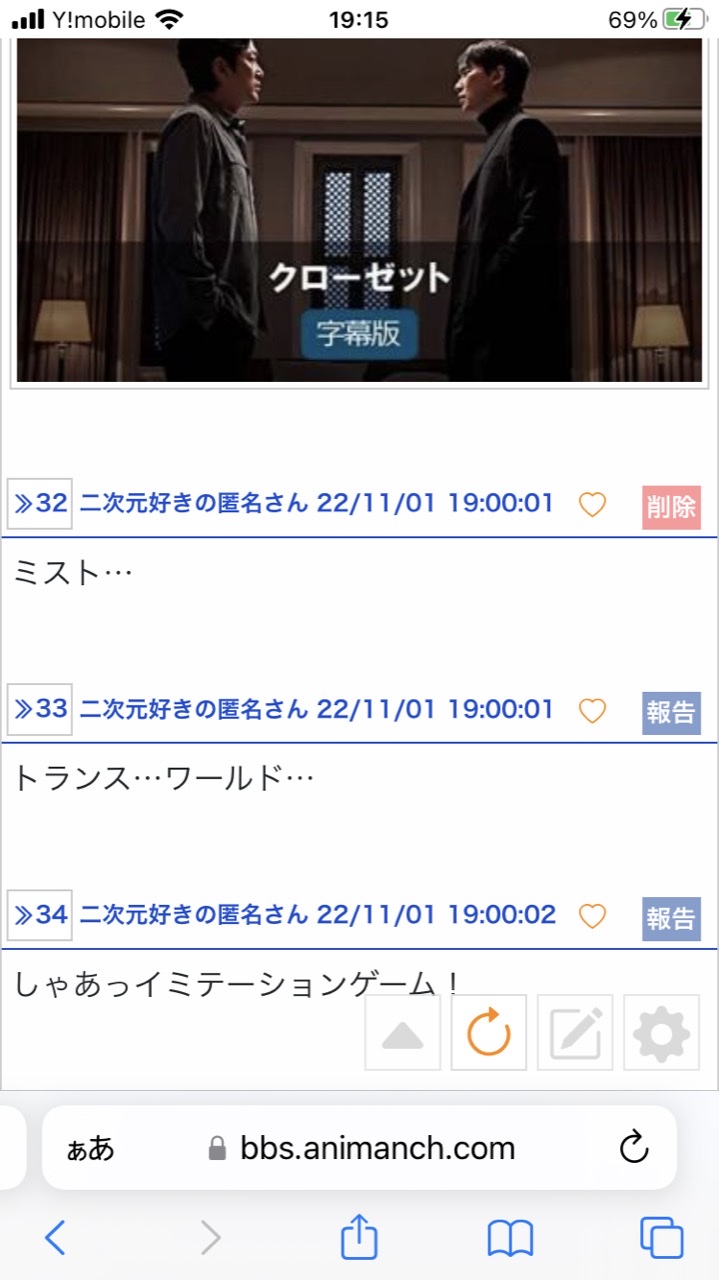Open Safari tabs overview
The image size is (719, 1280).
[x=661, y=1239]
